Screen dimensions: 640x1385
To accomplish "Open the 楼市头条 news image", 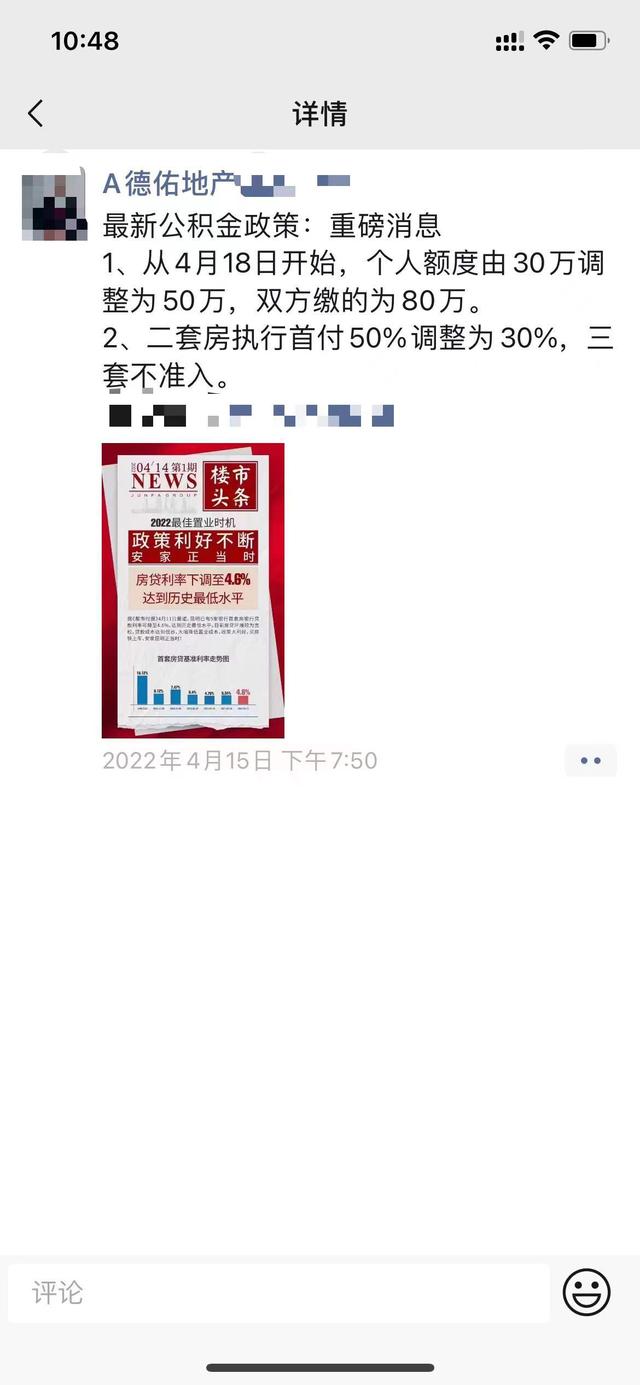I will 193,590.
